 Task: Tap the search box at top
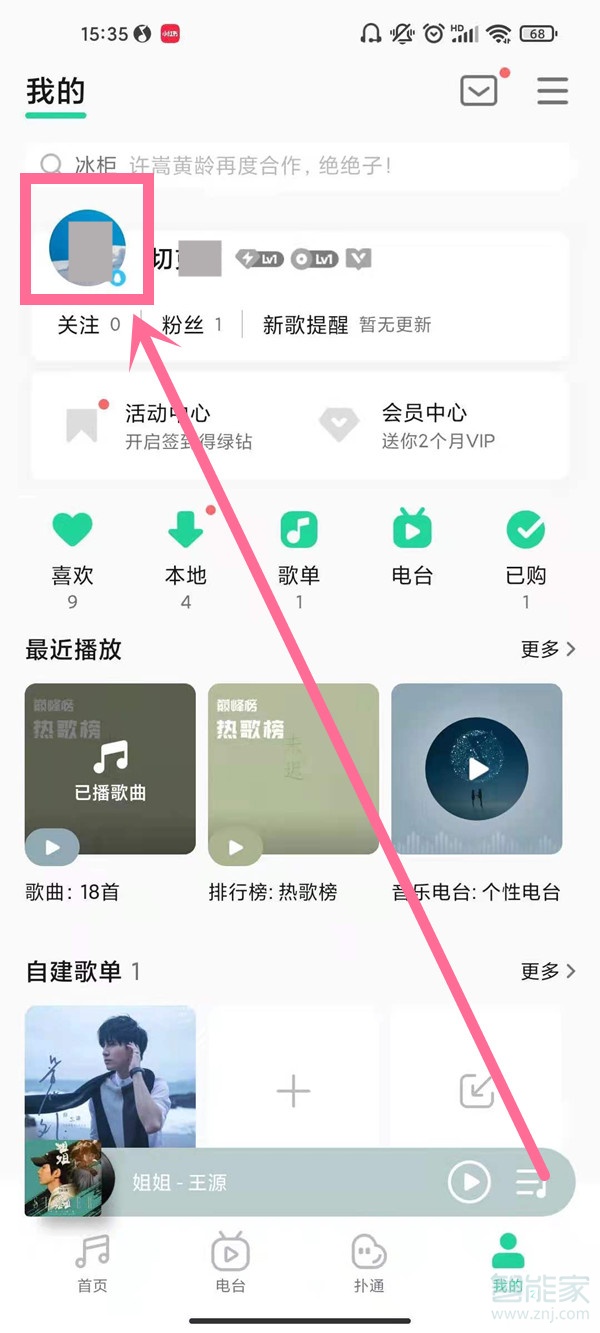tap(300, 165)
